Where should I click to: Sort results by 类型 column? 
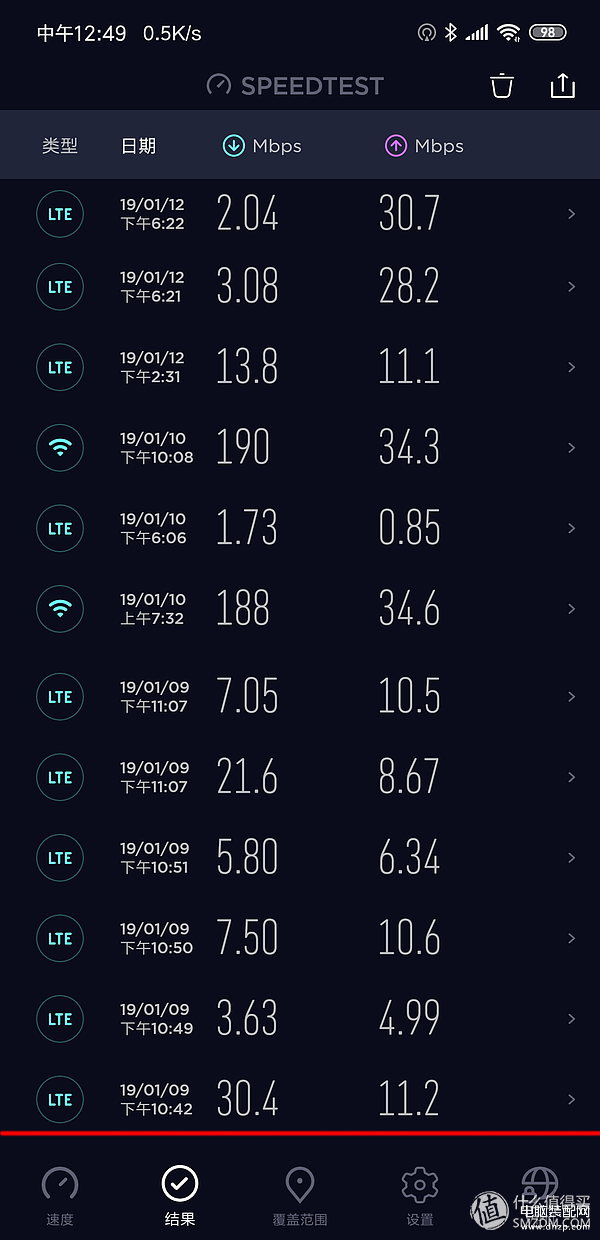[x=60, y=146]
